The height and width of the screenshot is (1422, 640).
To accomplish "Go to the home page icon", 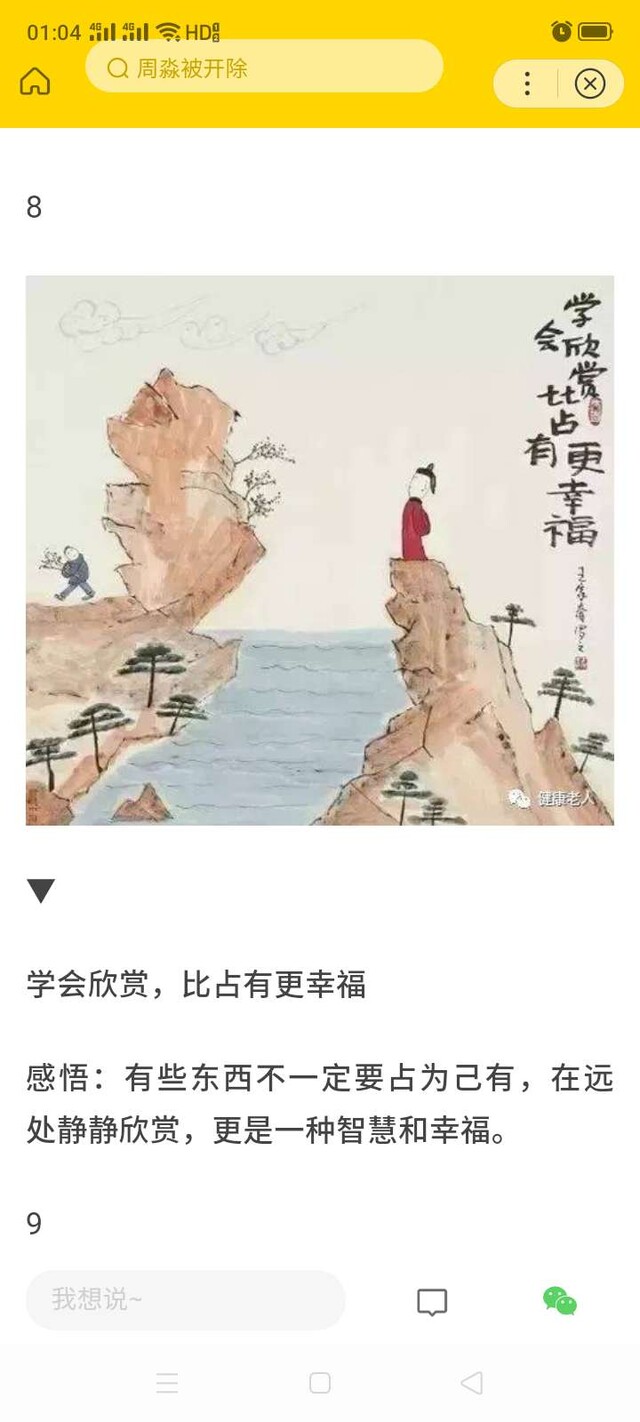I will (x=35, y=82).
